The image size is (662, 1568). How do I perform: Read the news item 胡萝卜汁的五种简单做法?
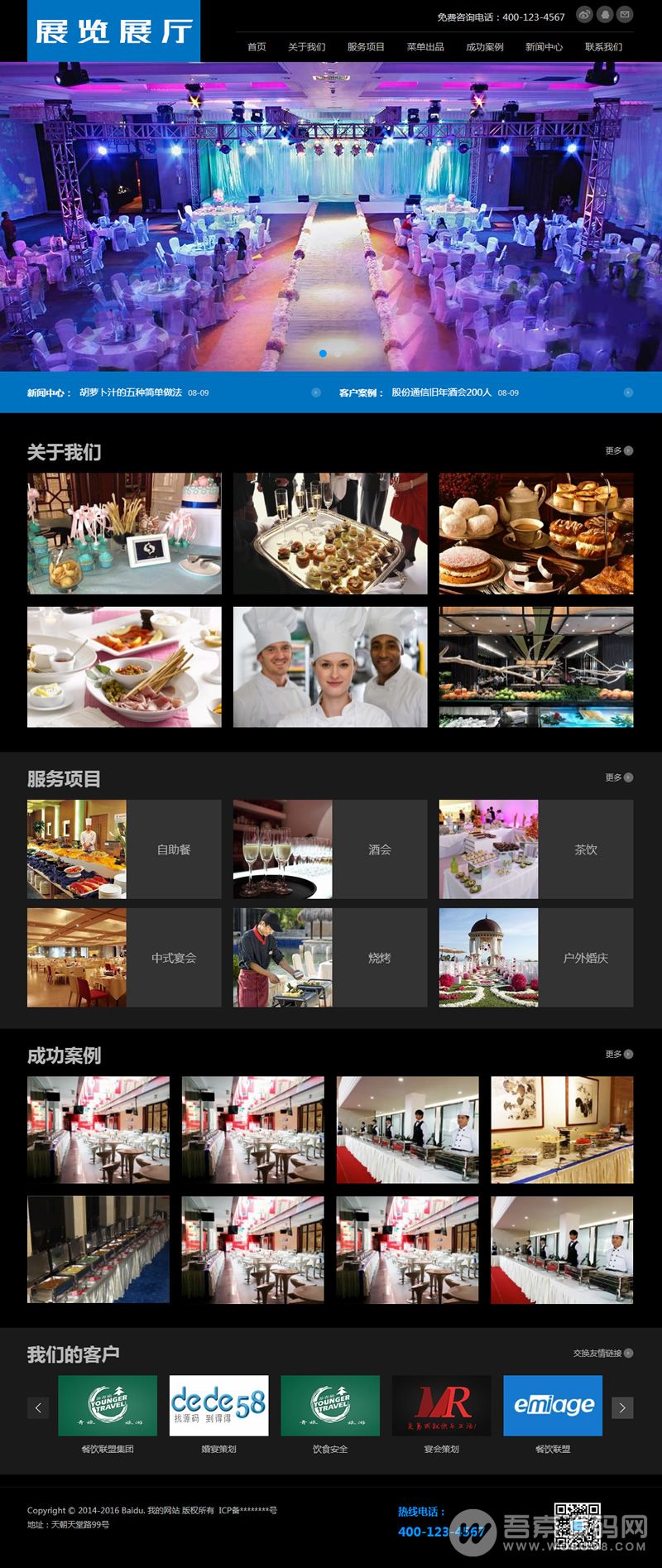[x=131, y=392]
